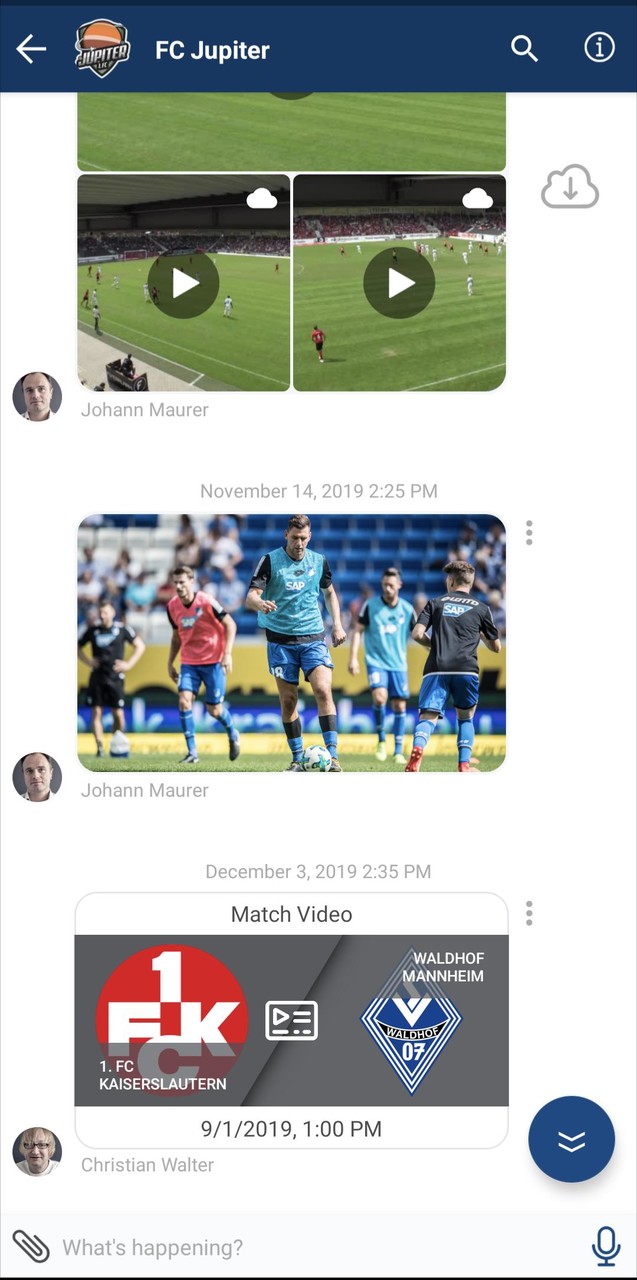Screen dimensions: 637x1280
Task: Play the left football video
Action: 184,283
